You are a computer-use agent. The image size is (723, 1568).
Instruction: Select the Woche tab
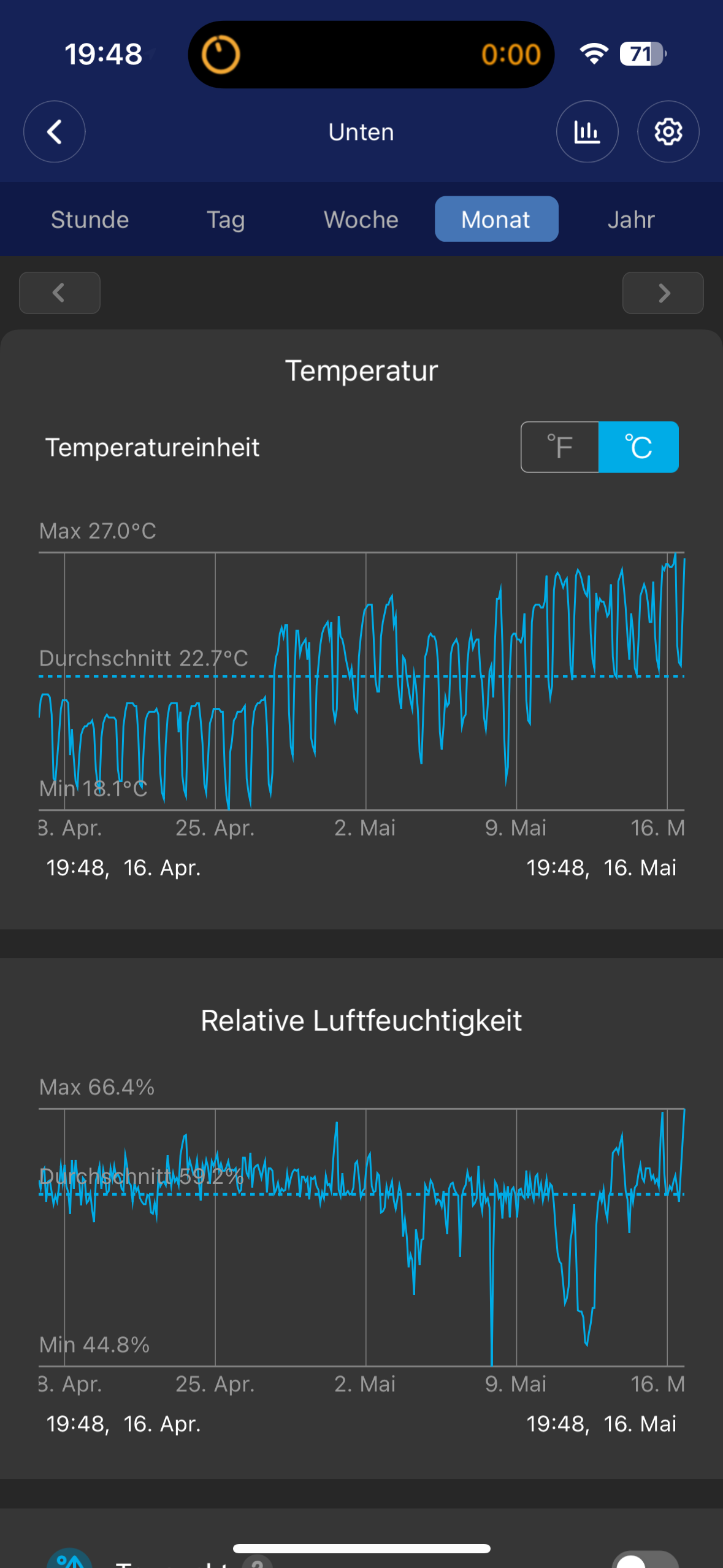tap(361, 220)
